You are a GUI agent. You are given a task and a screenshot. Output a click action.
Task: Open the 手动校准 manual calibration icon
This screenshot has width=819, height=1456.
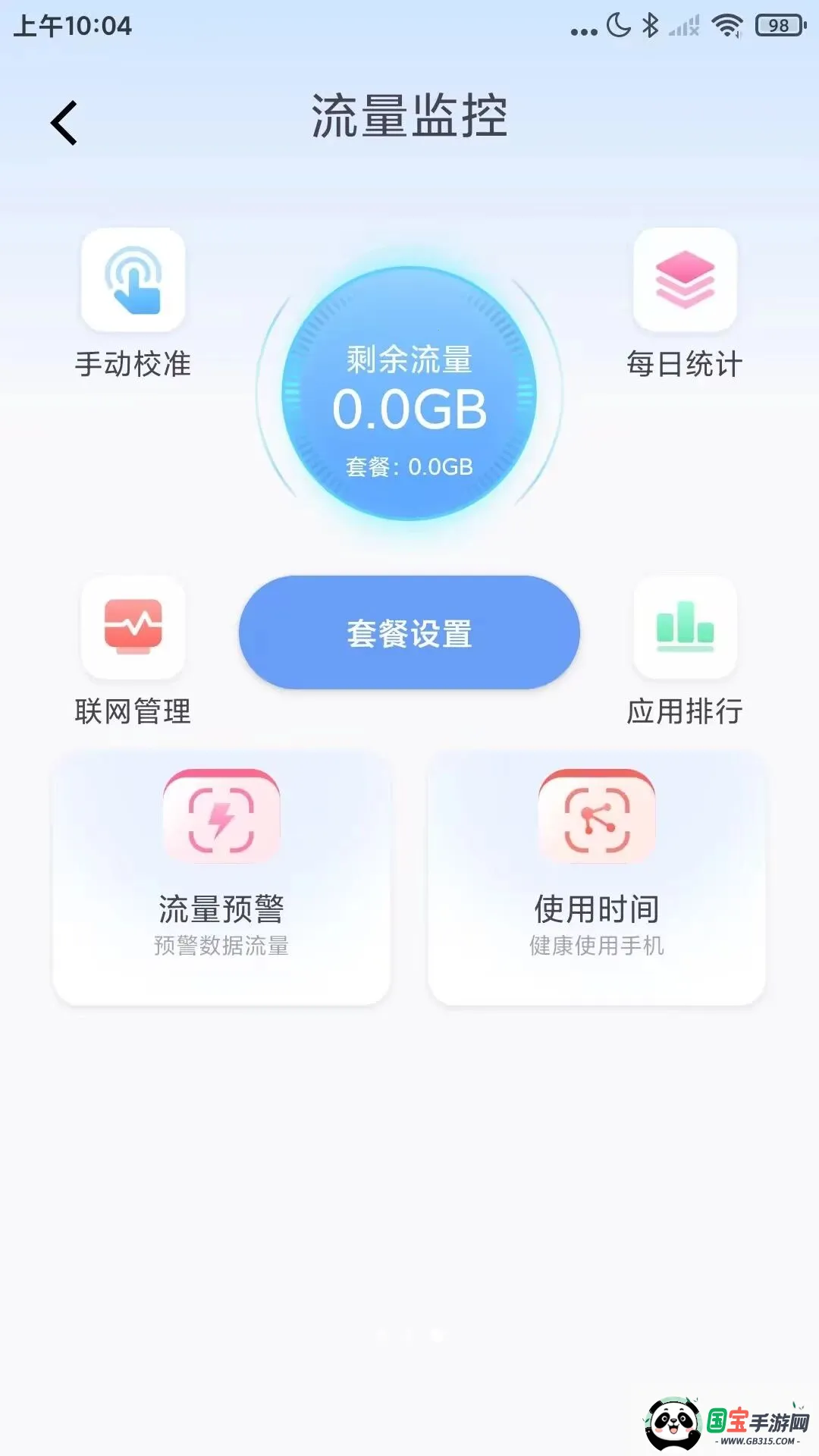(x=133, y=281)
